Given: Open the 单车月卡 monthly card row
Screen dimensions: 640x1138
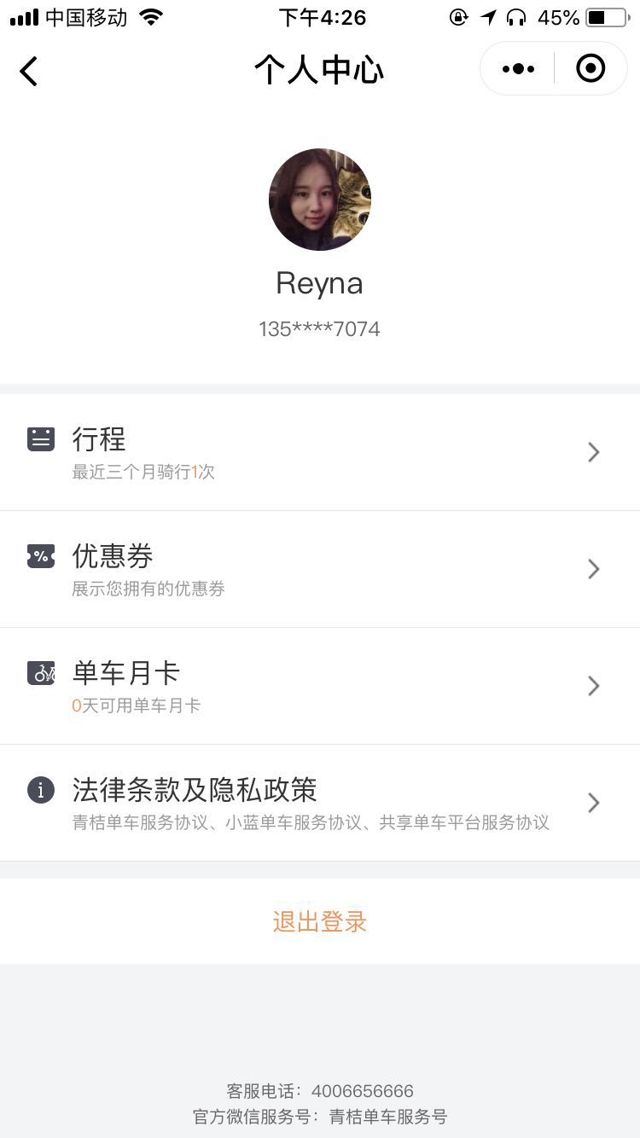Looking at the screenshot, I should click(x=320, y=686).
